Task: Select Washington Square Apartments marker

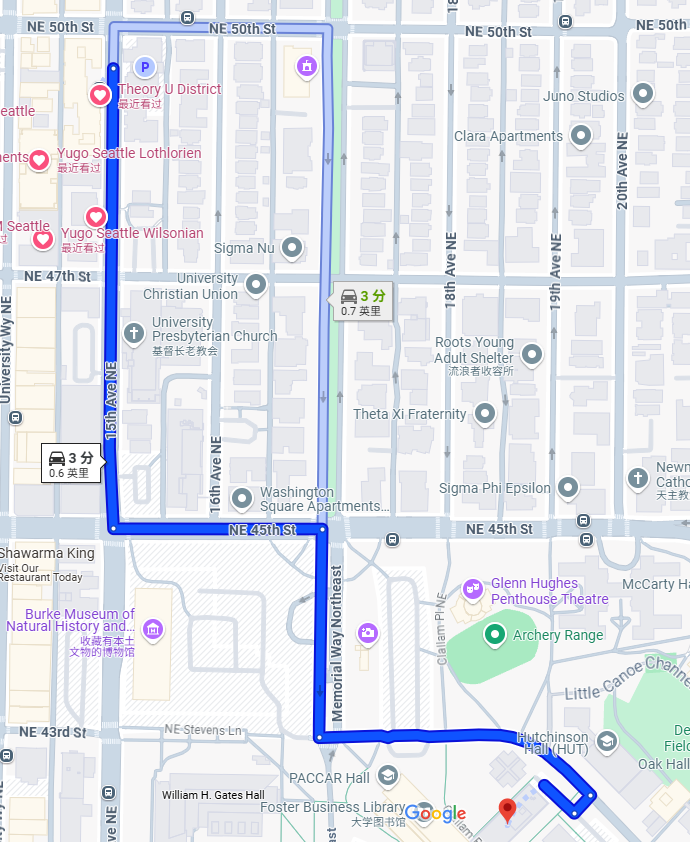Action: (x=242, y=498)
